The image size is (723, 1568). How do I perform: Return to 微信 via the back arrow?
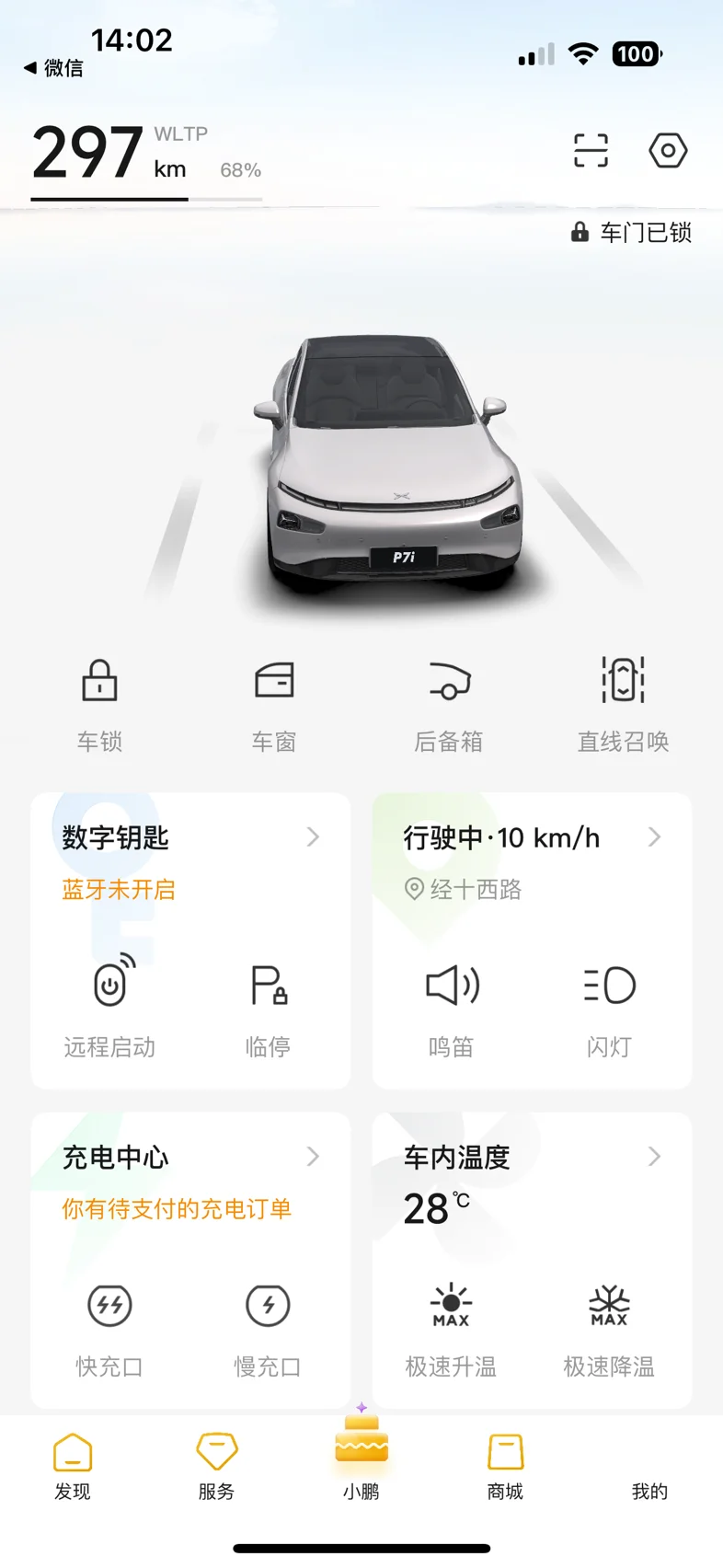click(53, 68)
